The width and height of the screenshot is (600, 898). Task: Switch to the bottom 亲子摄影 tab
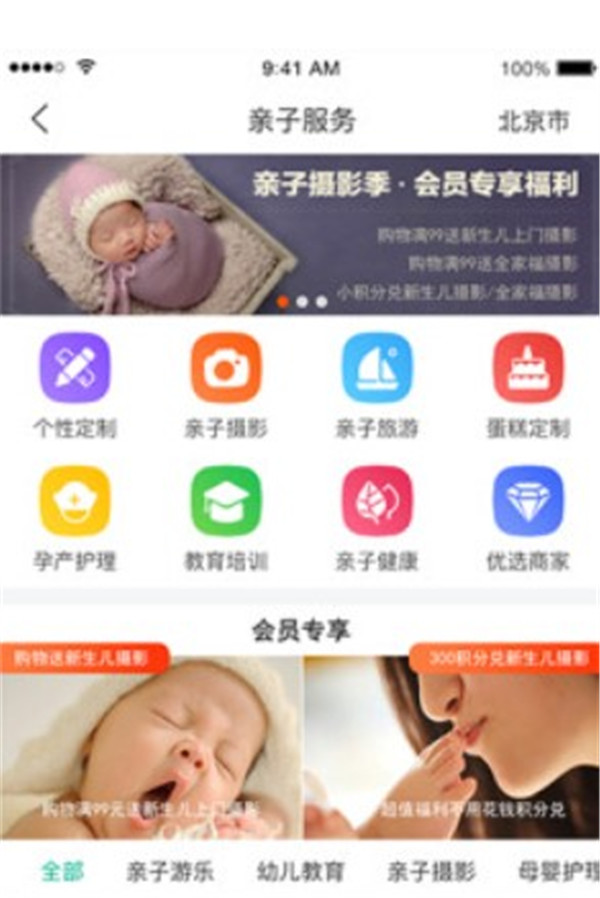click(x=431, y=871)
